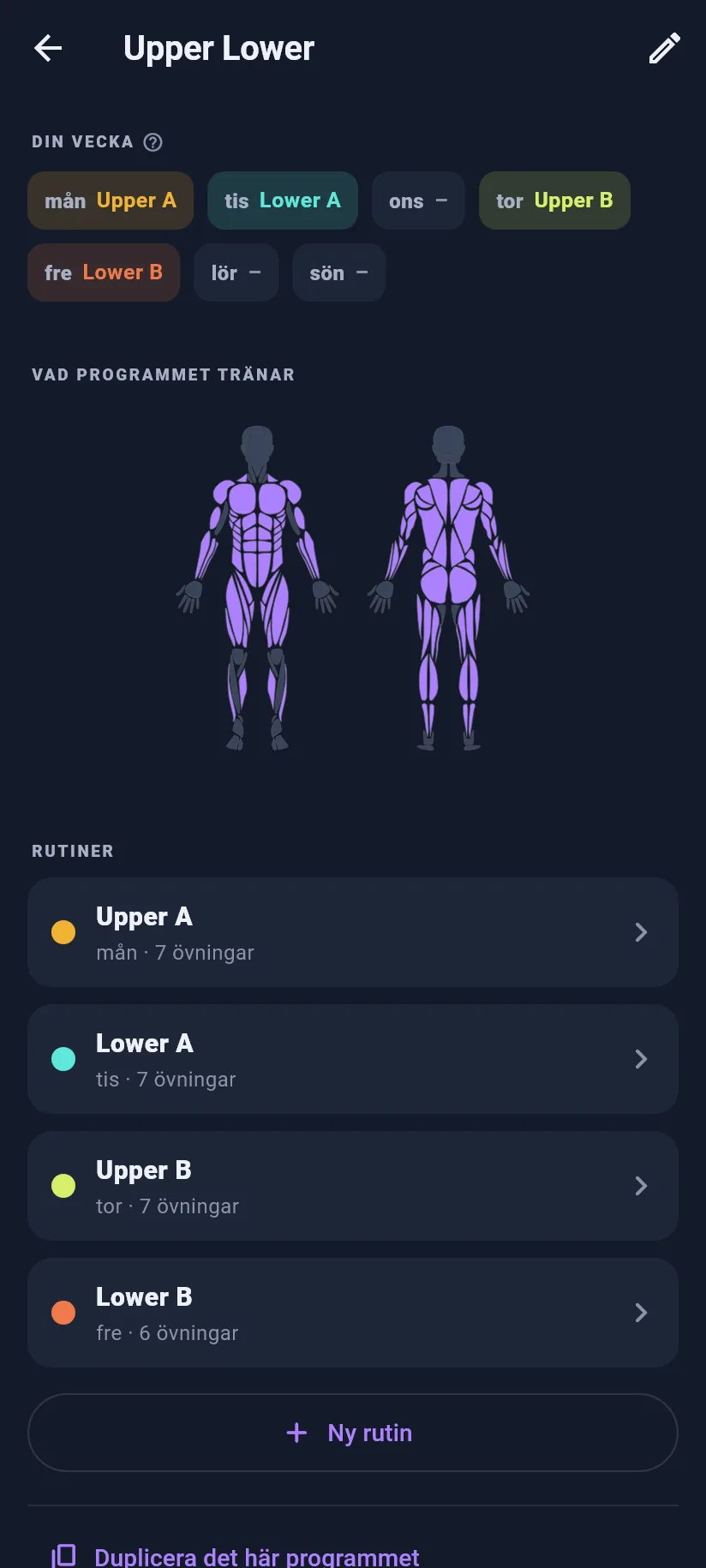
Task: Open the Lower A routine row
Action: pyautogui.click(x=353, y=1059)
